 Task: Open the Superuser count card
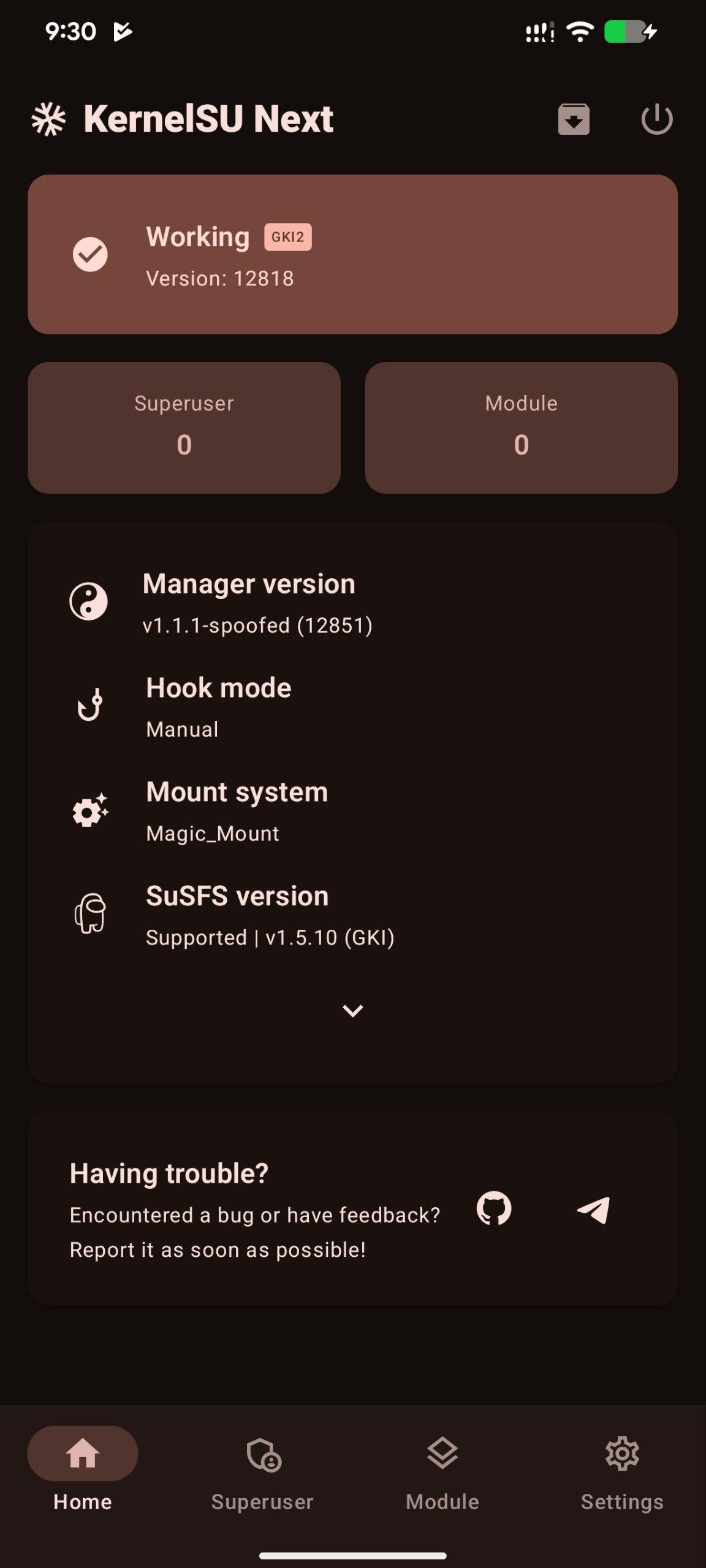tap(184, 428)
